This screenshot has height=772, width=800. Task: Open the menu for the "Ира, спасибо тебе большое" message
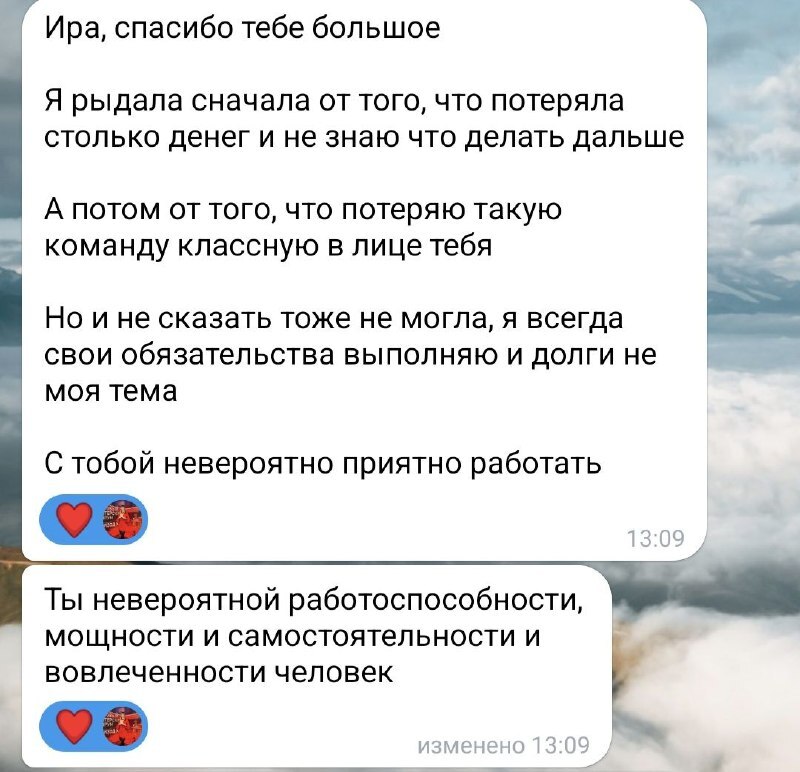pos(360,250)
